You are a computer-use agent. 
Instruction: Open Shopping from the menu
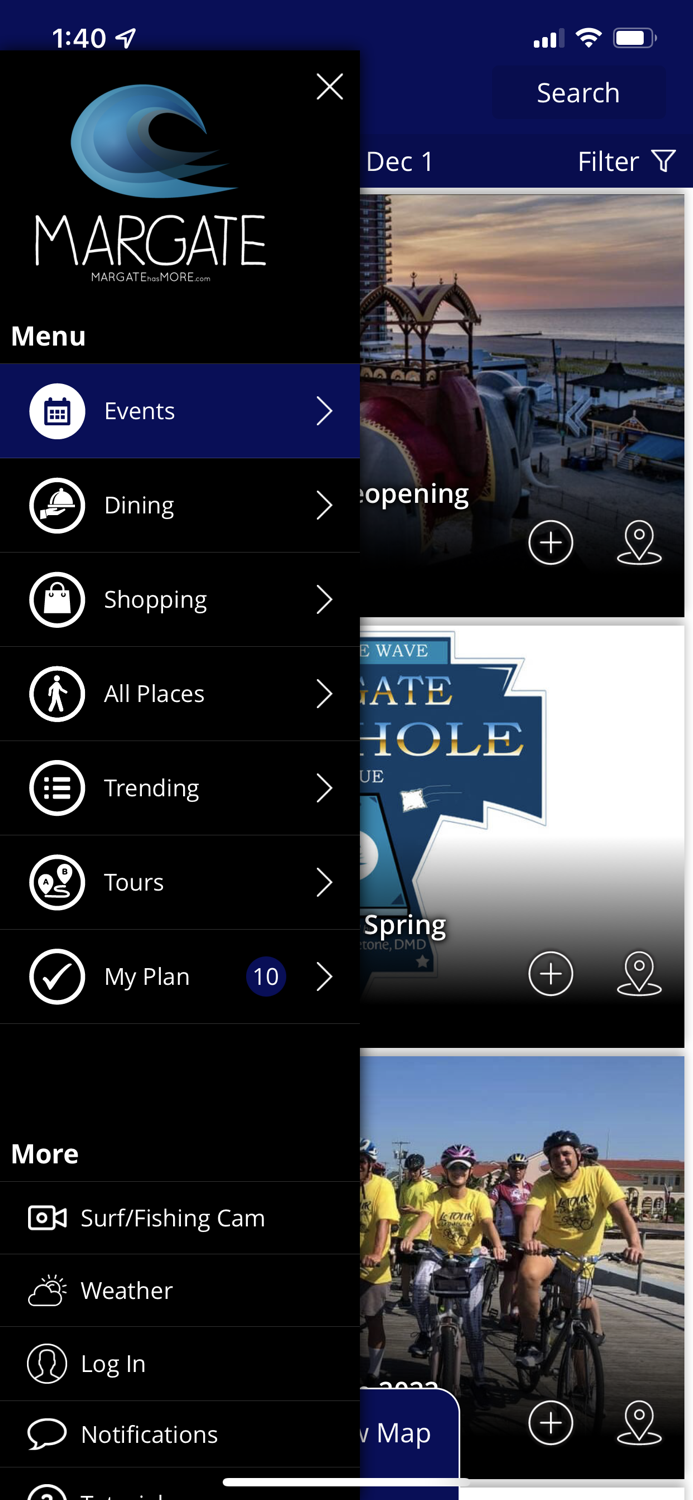180,599
